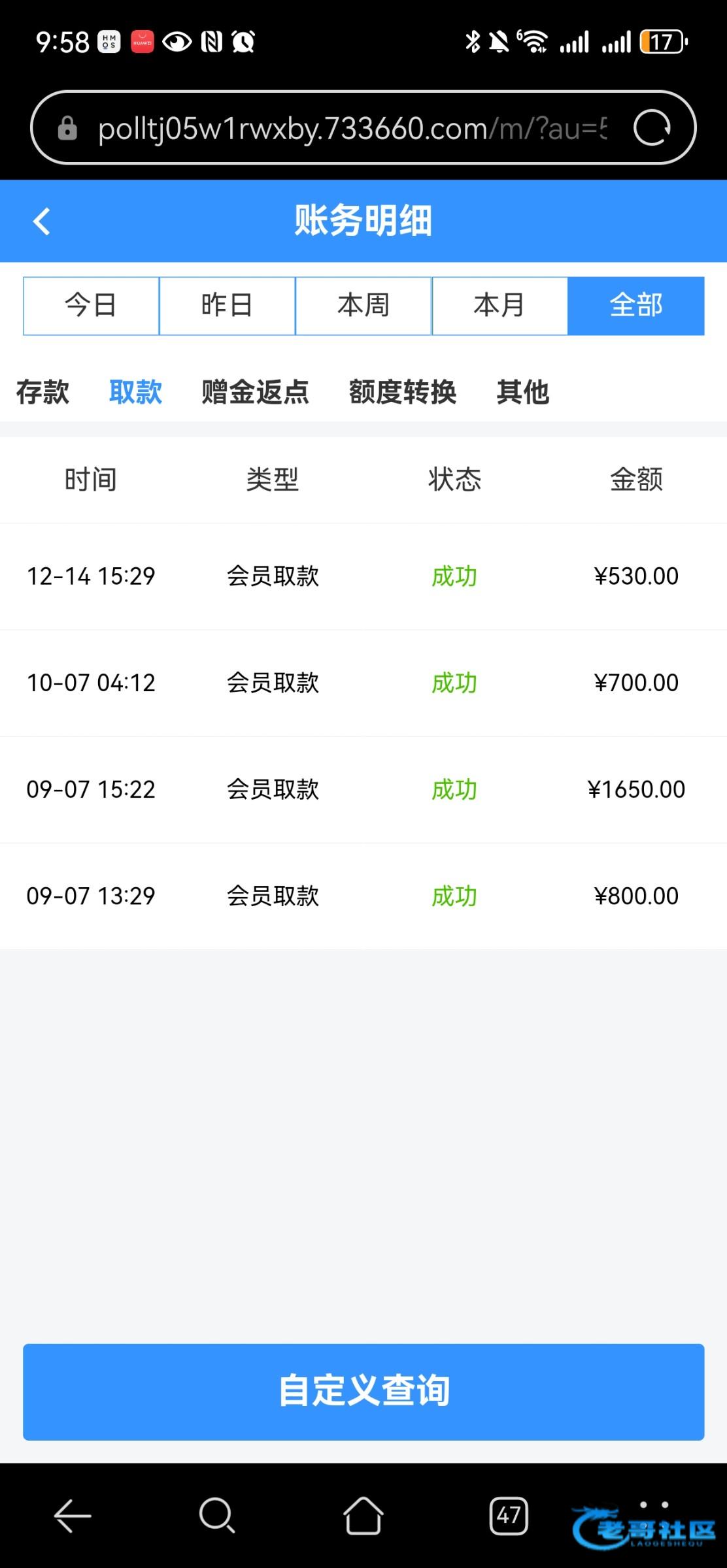Show 本月 records
727x1568 pixels.
[499, 306]
